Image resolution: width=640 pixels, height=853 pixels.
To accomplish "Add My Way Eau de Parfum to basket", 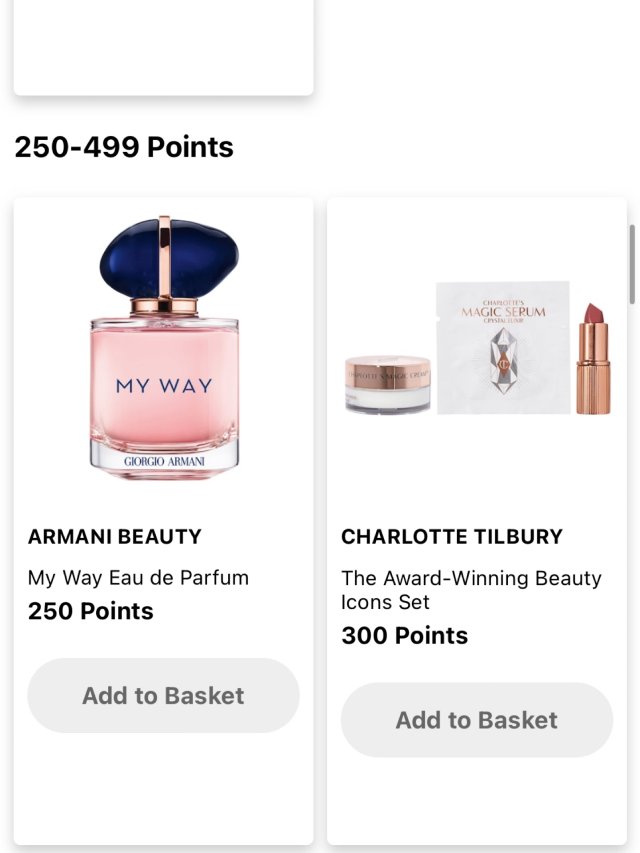I will [163, 696].
